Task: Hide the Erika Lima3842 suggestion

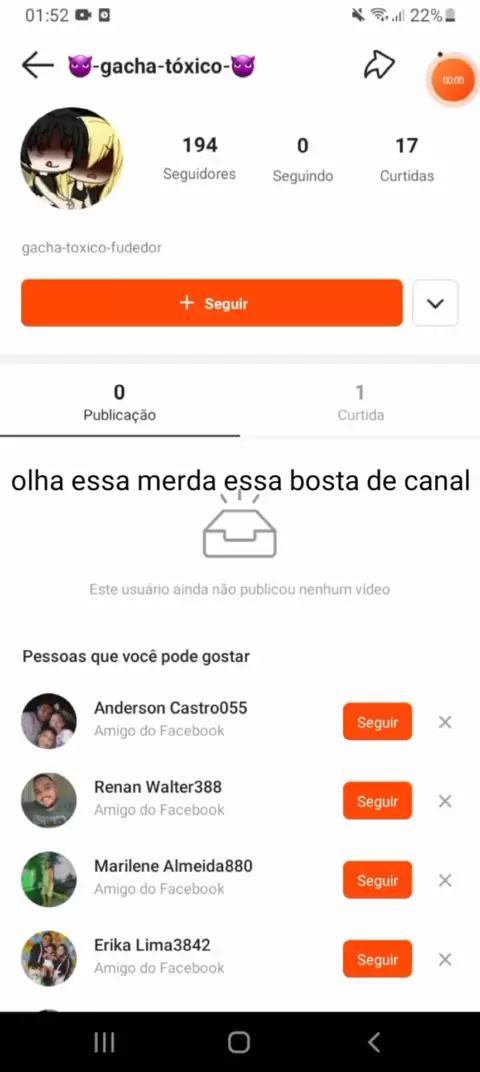Action: point(445,960)
